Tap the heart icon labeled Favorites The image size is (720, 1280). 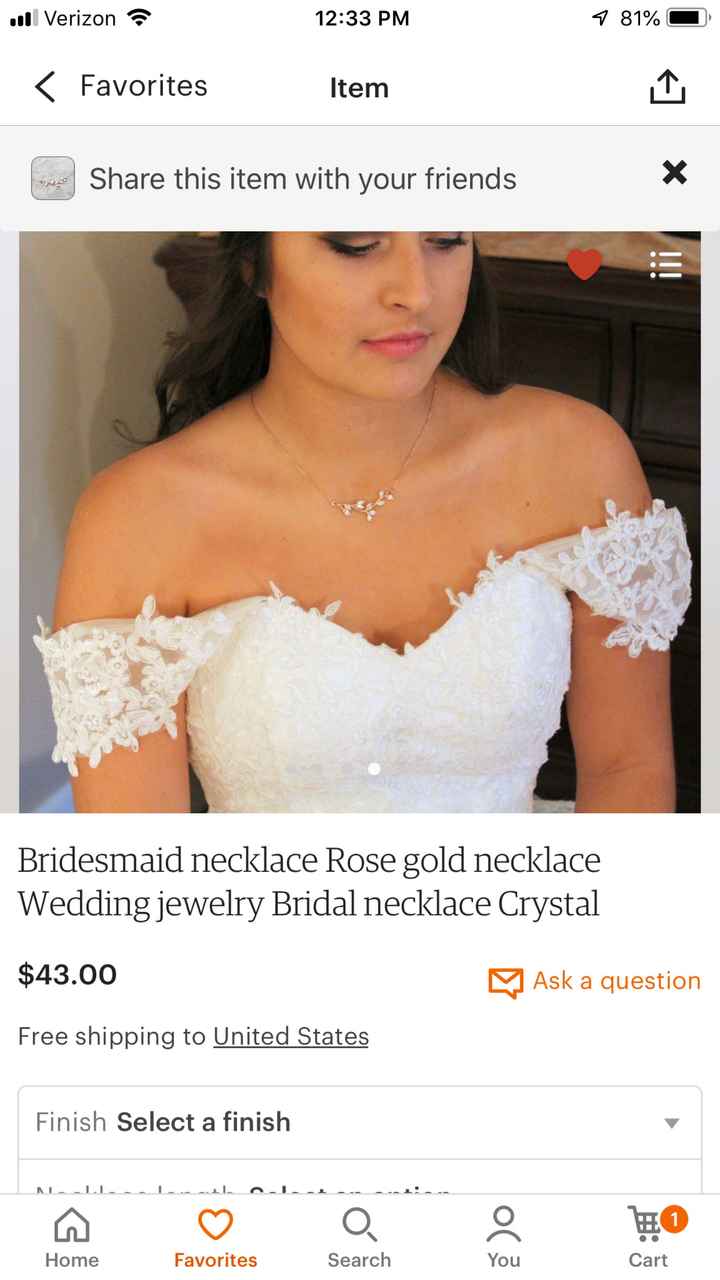tap(215, 1234)
